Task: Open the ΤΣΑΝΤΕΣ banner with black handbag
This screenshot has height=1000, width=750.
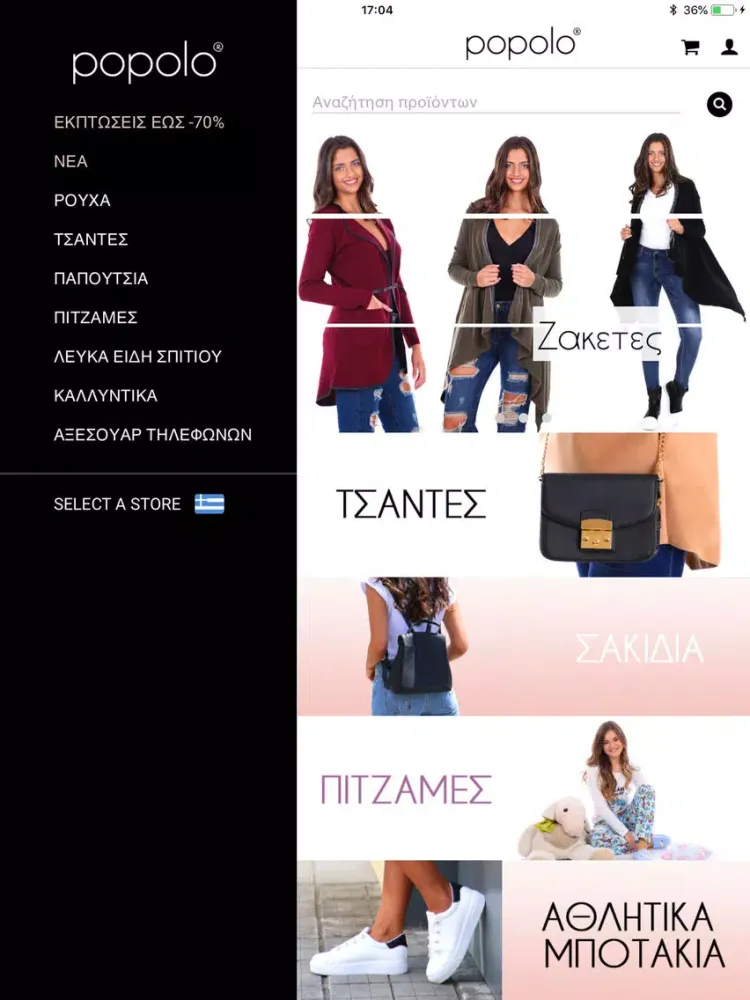Action: click(523, 505)
